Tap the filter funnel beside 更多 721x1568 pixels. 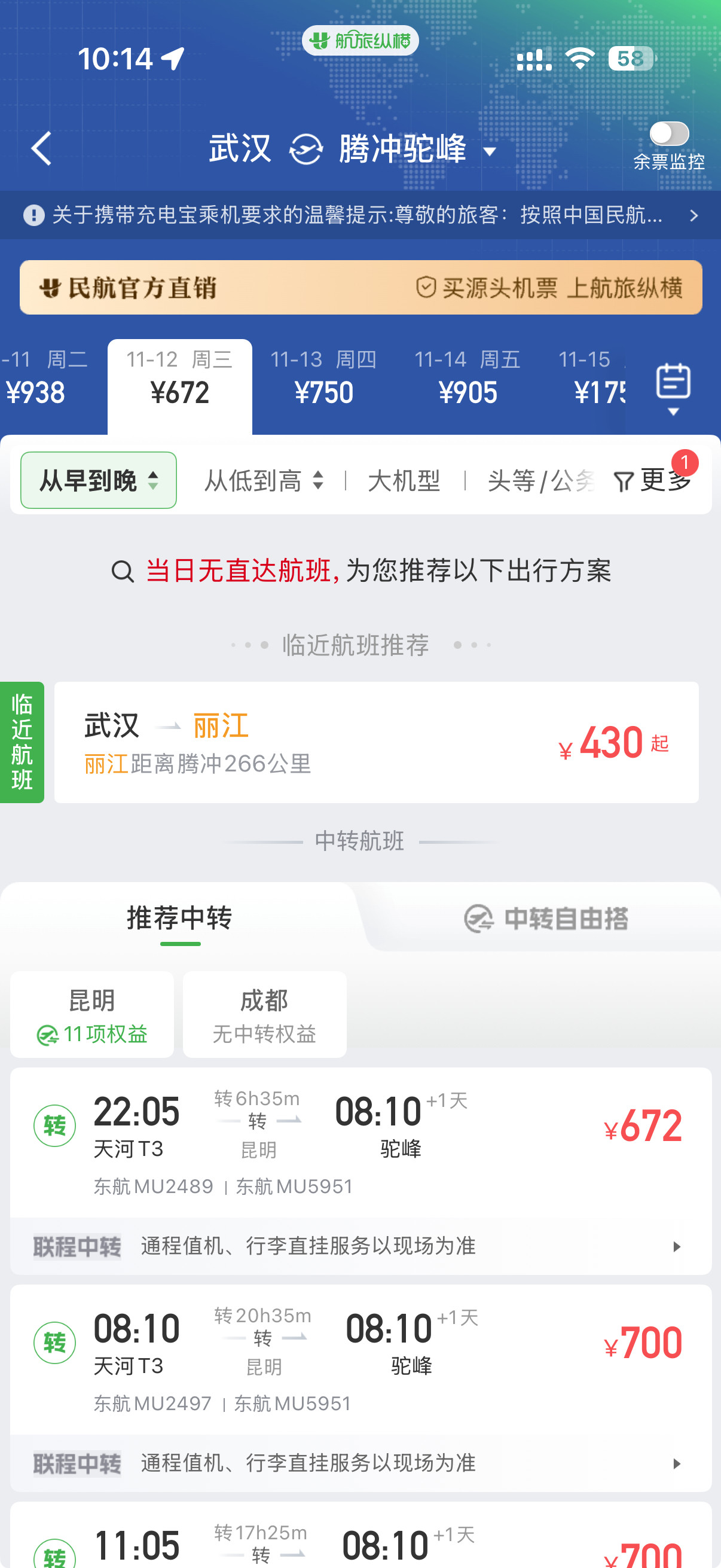point(624,480)
